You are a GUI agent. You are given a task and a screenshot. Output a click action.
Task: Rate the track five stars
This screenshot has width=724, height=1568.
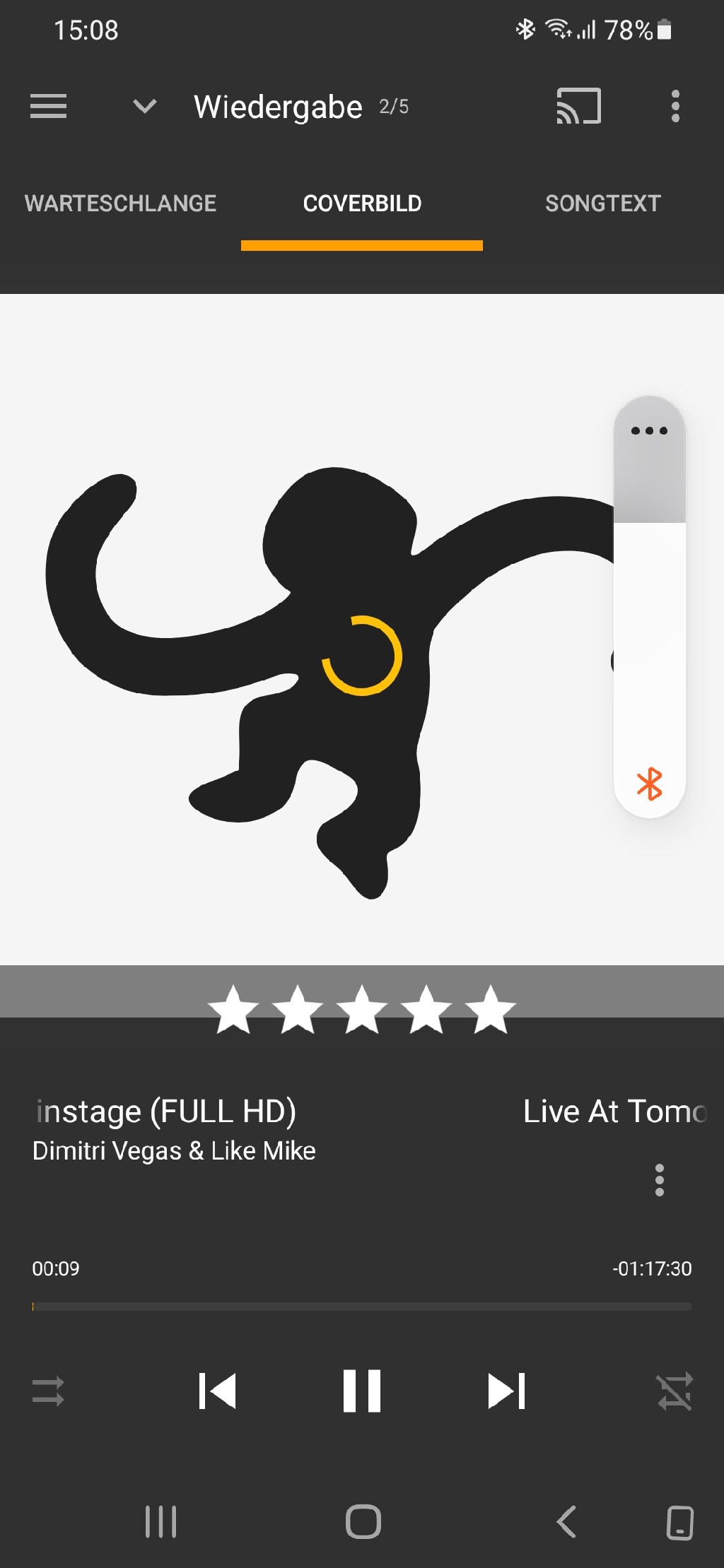coord(491,1009)
